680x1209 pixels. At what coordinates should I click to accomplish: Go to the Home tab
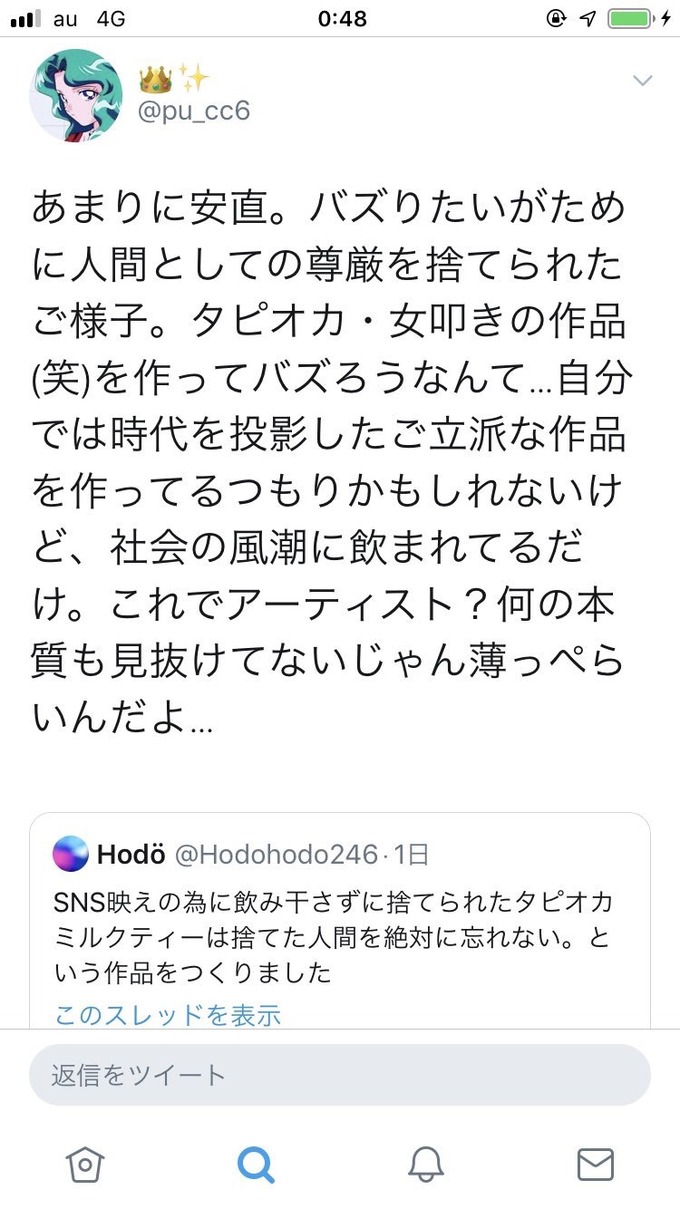tap(85, 1164)
